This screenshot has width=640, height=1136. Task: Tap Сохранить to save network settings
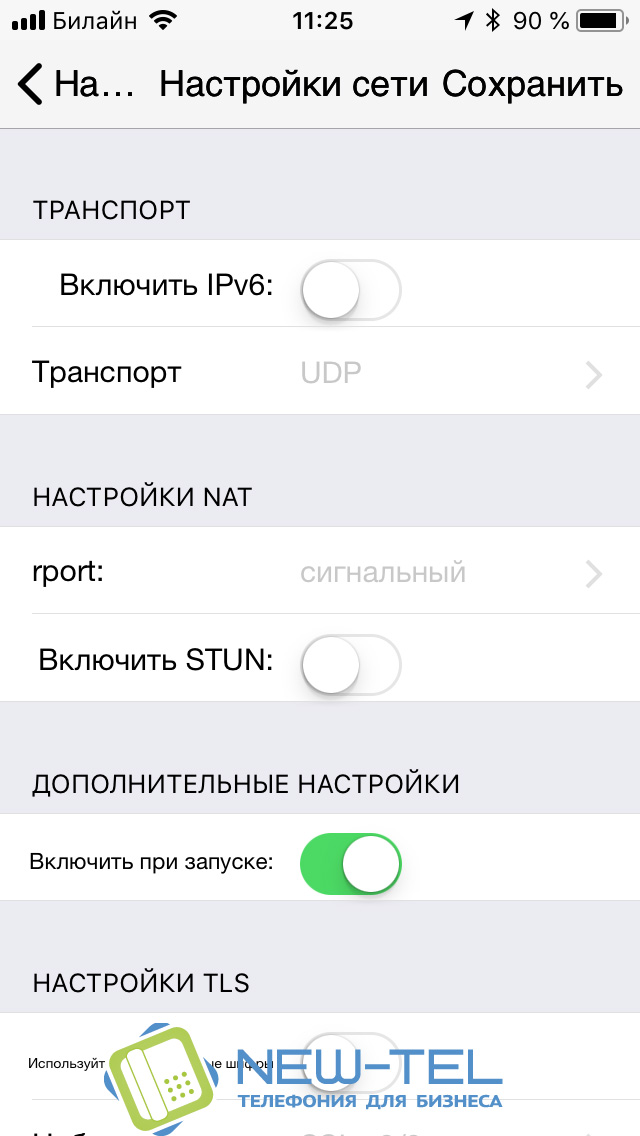pos(532,85)
